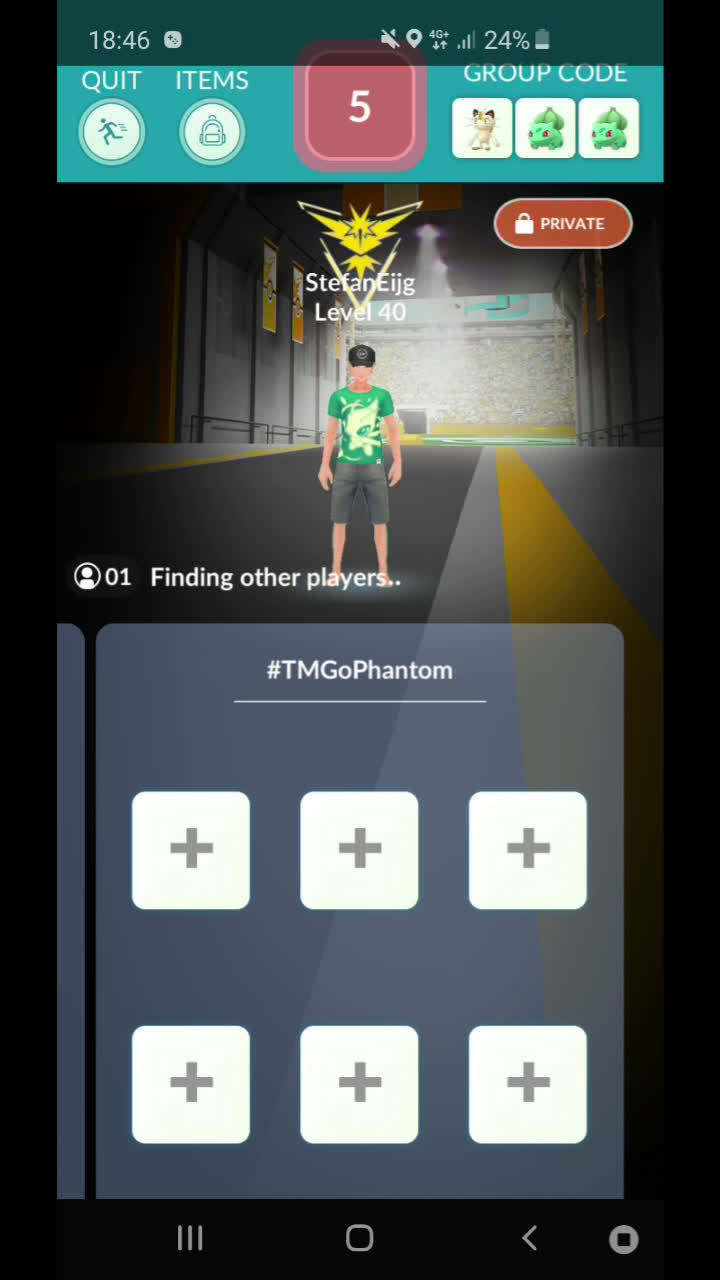Add a Pokémon to first party slot
The width and height of the screenshot is (720, 1280).
[x=190, y=850]
